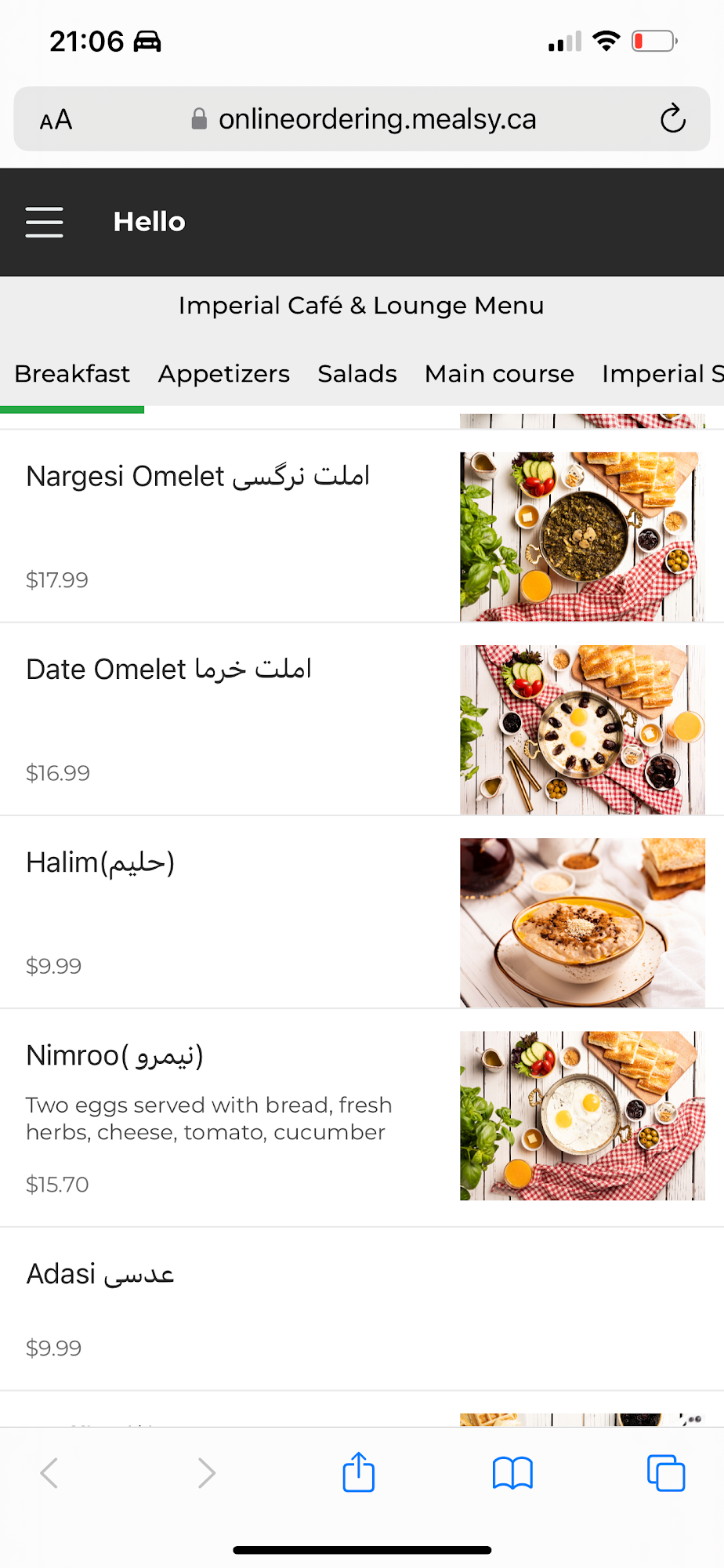Open the AA reader options
The height and width of the screenshot is (1568, 724).
[56, 120]
